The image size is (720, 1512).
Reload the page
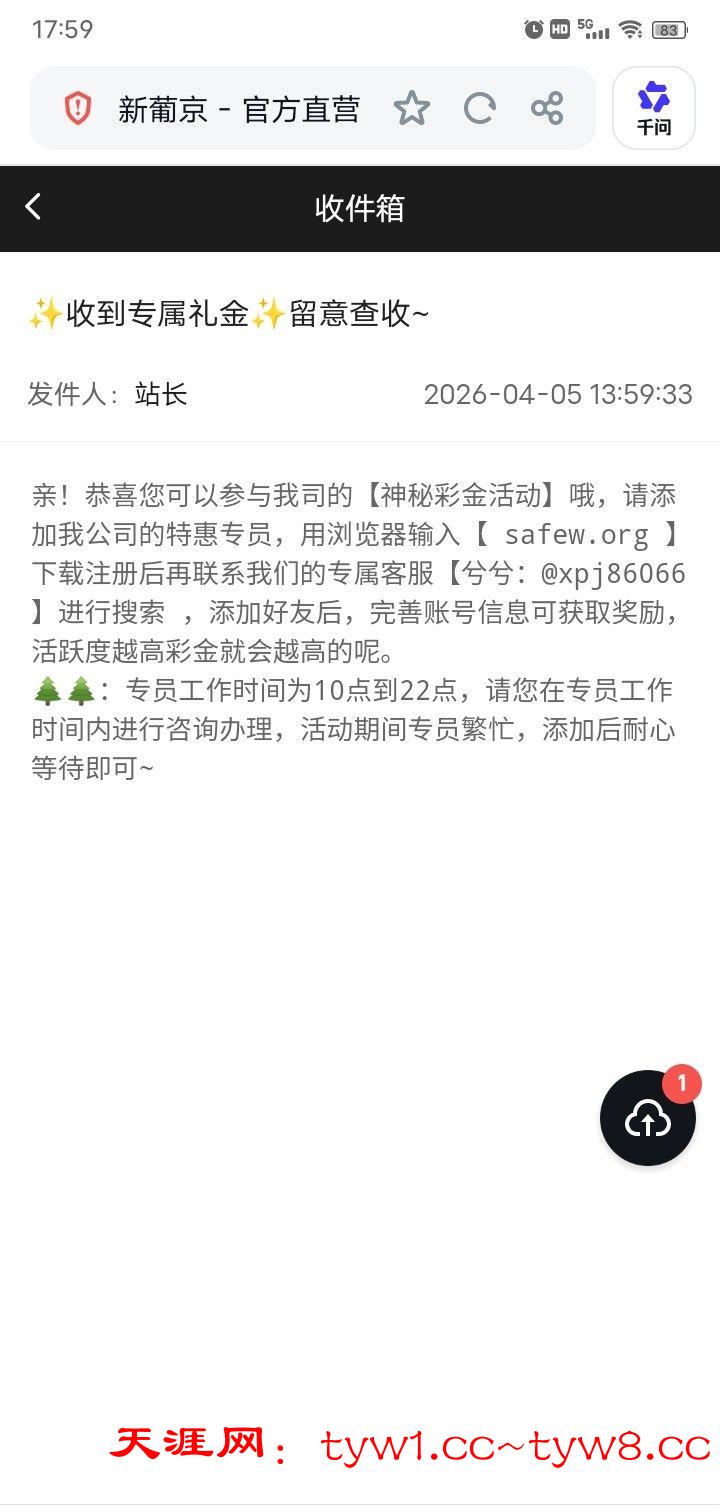point(479,108)
